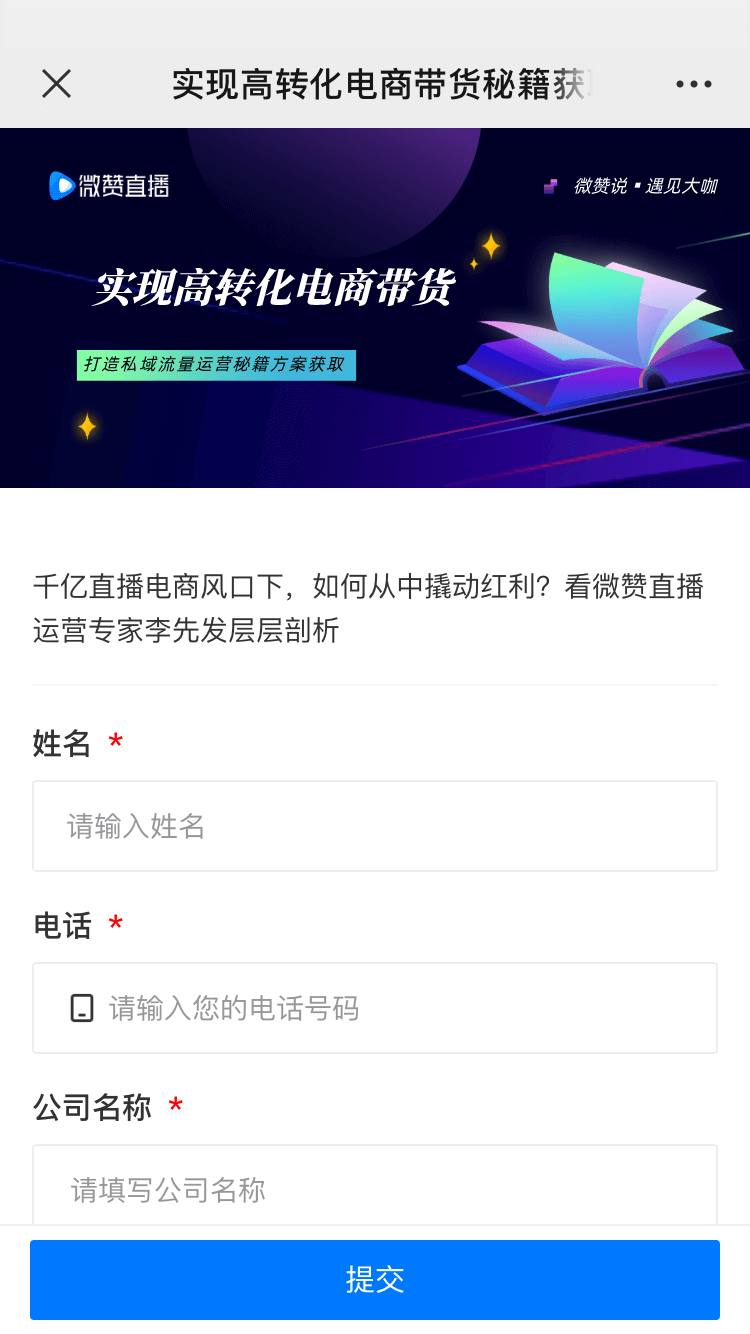
Task: Select the 公司名称 company name field
Action: click(x=375, y=1188)
